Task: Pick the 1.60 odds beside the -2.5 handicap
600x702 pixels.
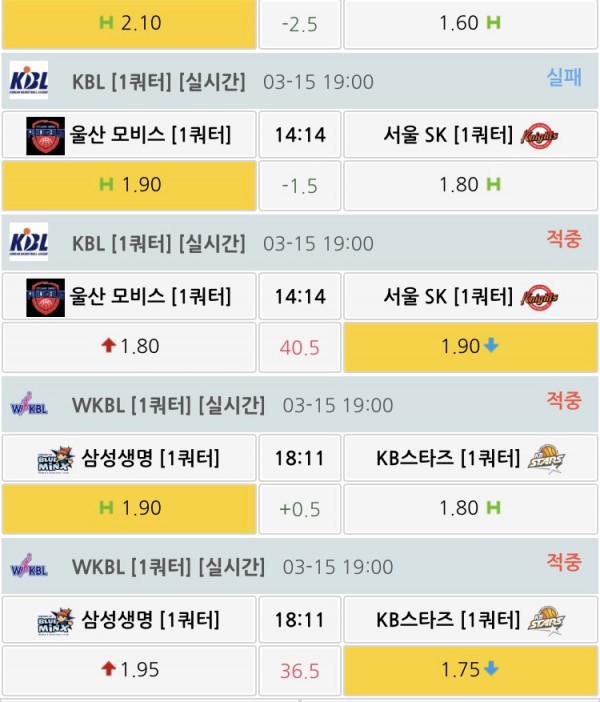Action: point(470,23)
